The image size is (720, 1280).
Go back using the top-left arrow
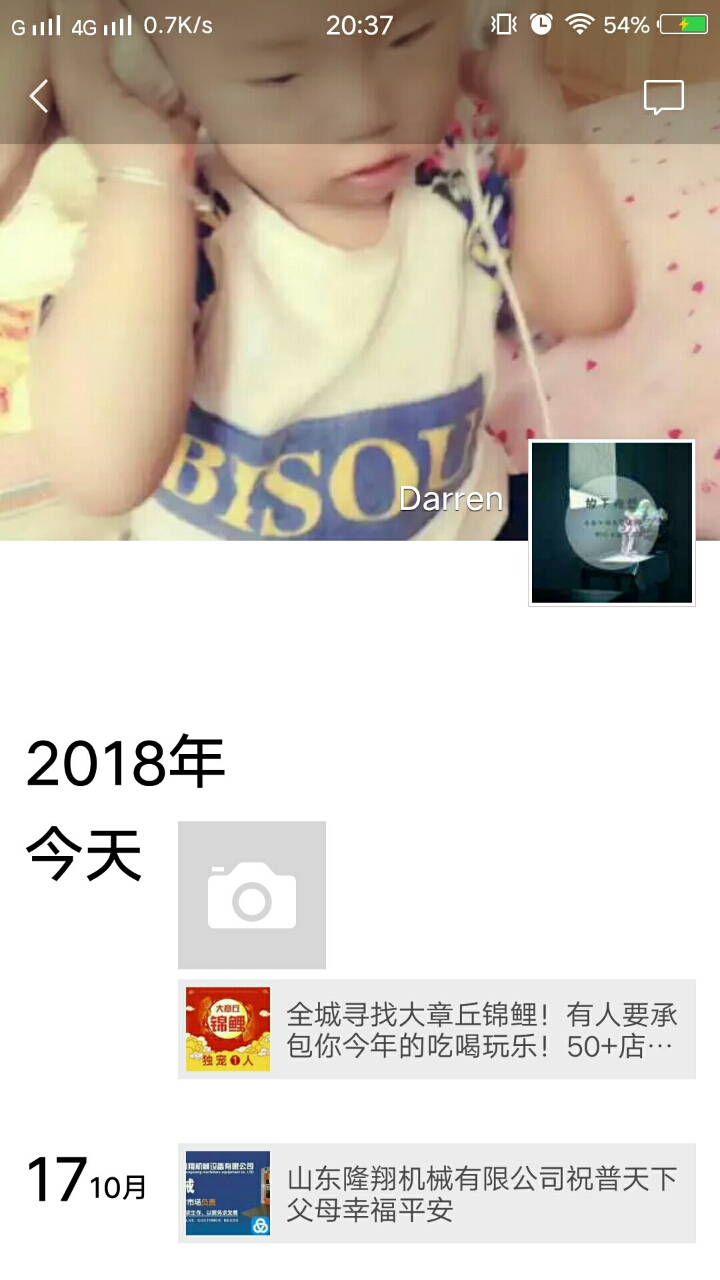[39, 97]
